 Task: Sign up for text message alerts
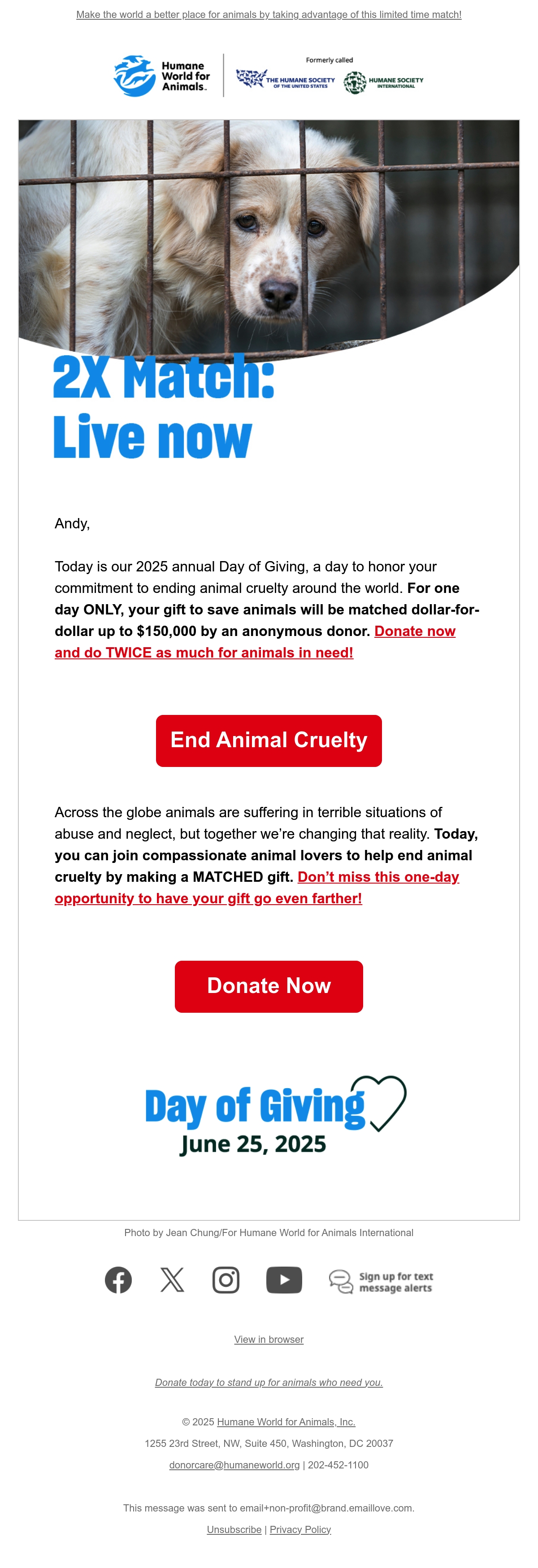381,1281
